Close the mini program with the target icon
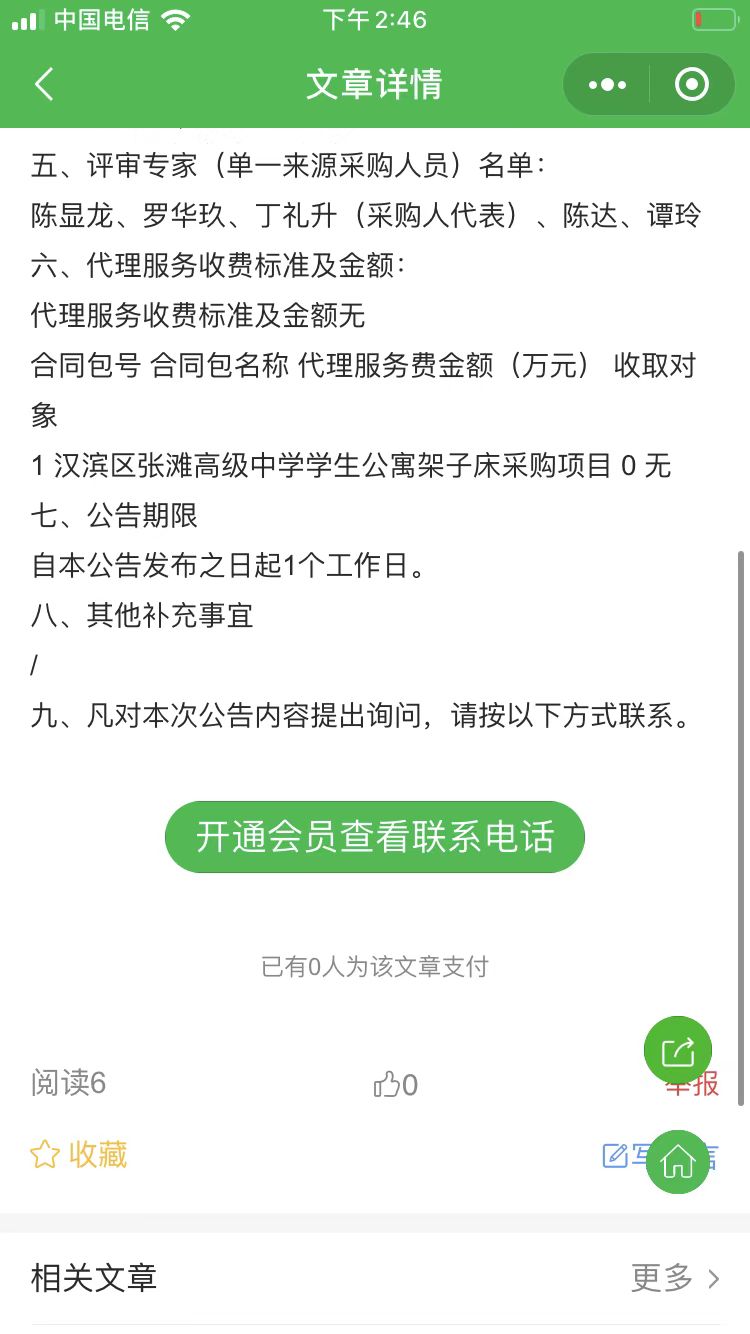 [691, 85]
